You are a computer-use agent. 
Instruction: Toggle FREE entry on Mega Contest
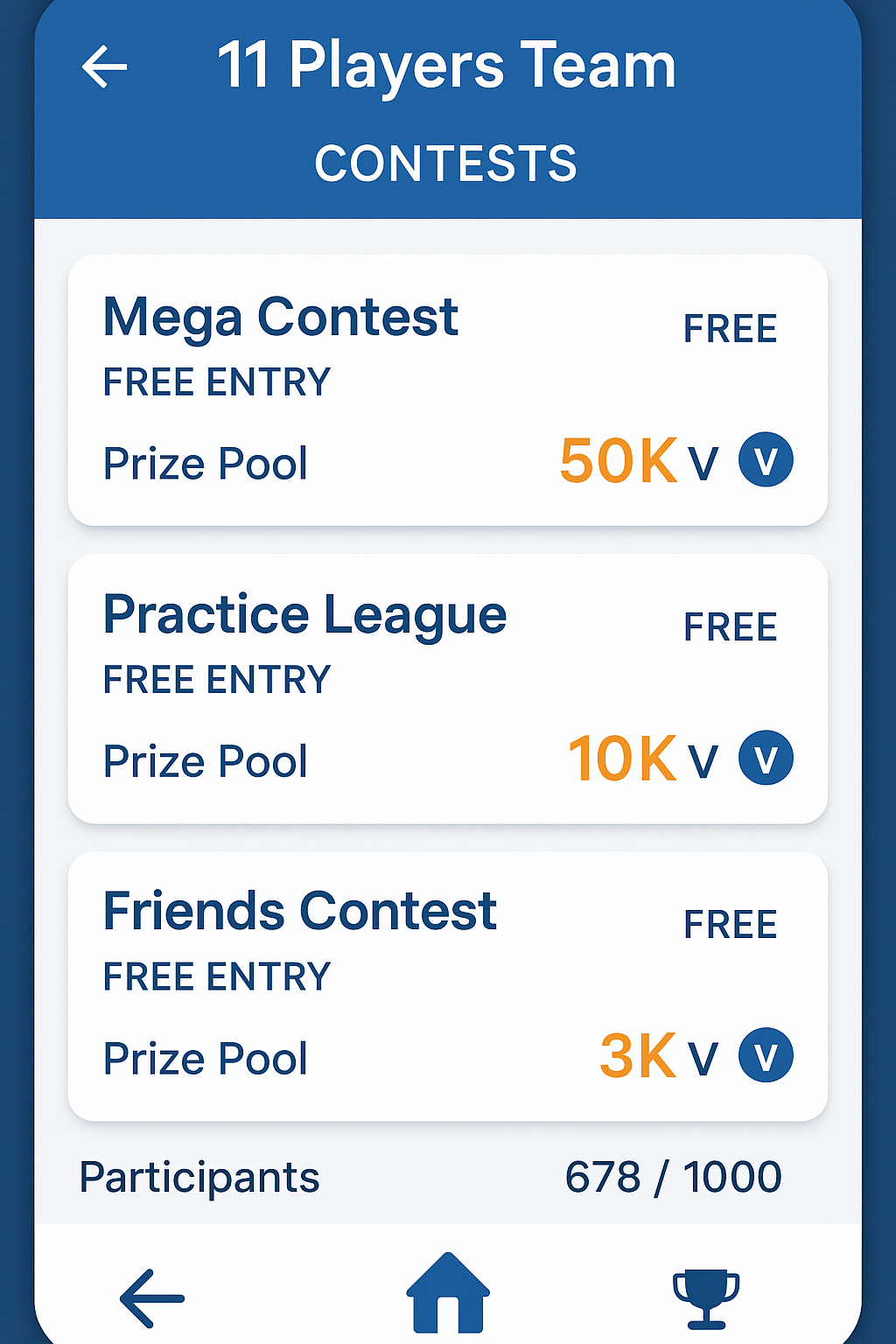731,328
